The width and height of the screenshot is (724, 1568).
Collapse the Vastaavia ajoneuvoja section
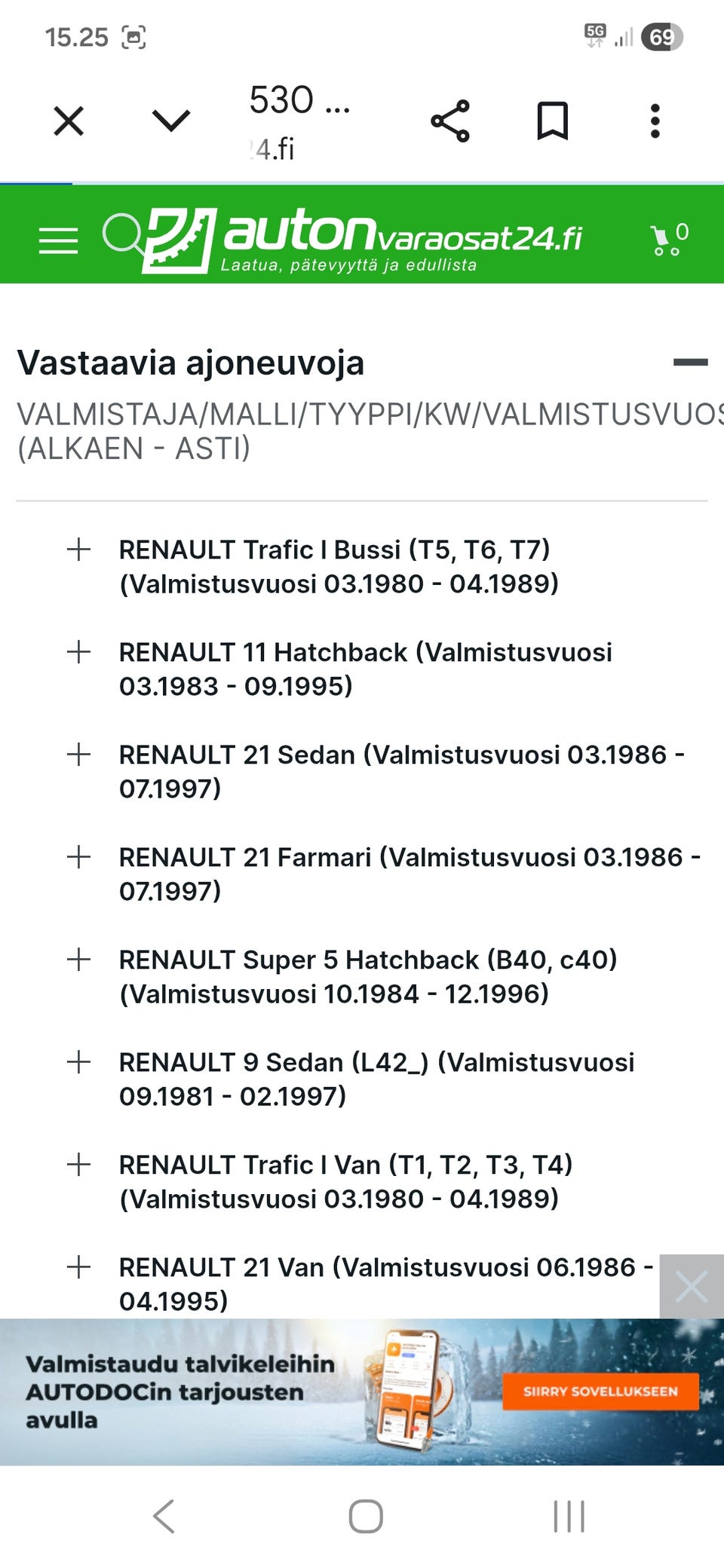690,363
